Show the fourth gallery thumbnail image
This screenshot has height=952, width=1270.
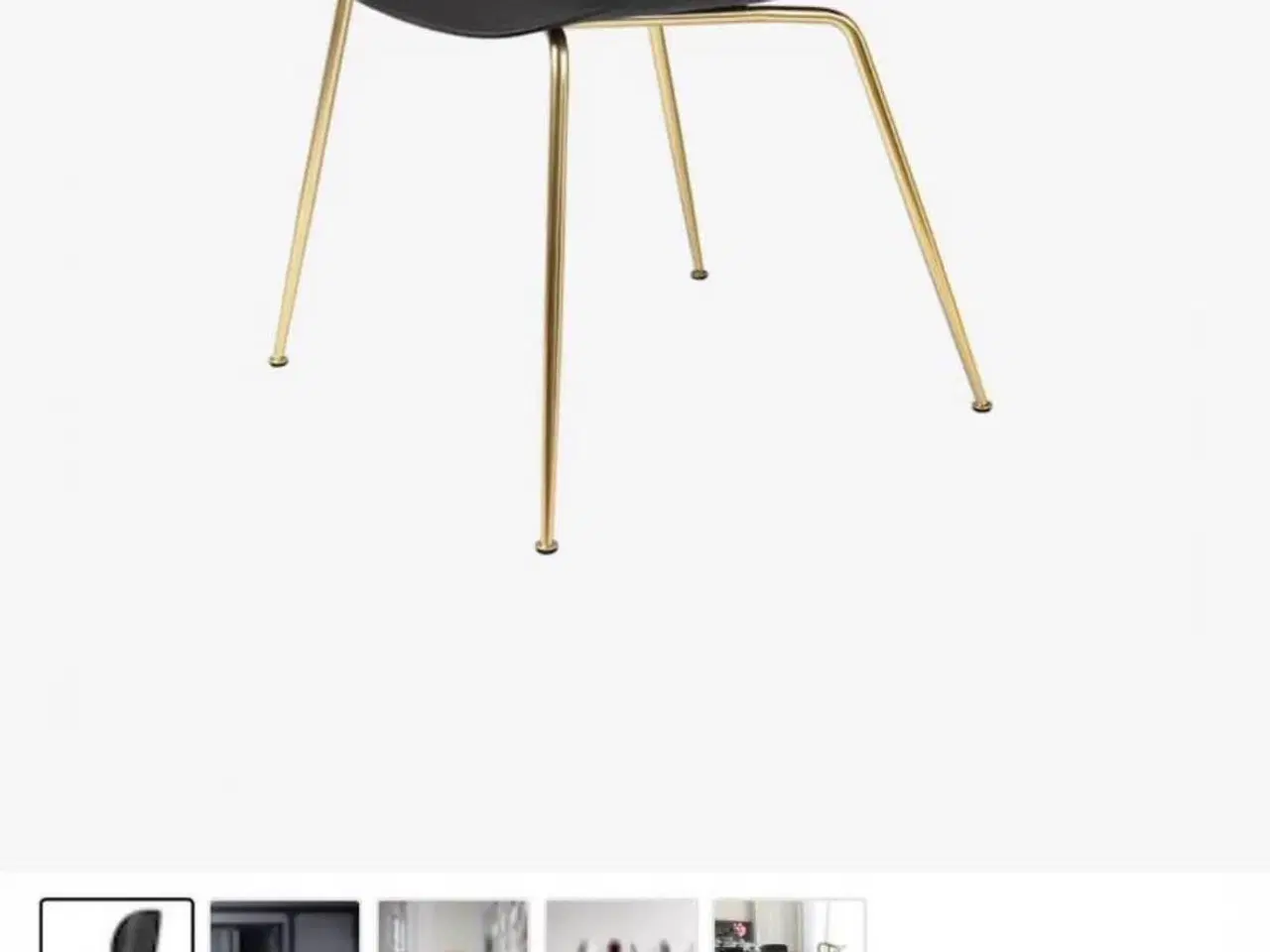coord(622,927)
